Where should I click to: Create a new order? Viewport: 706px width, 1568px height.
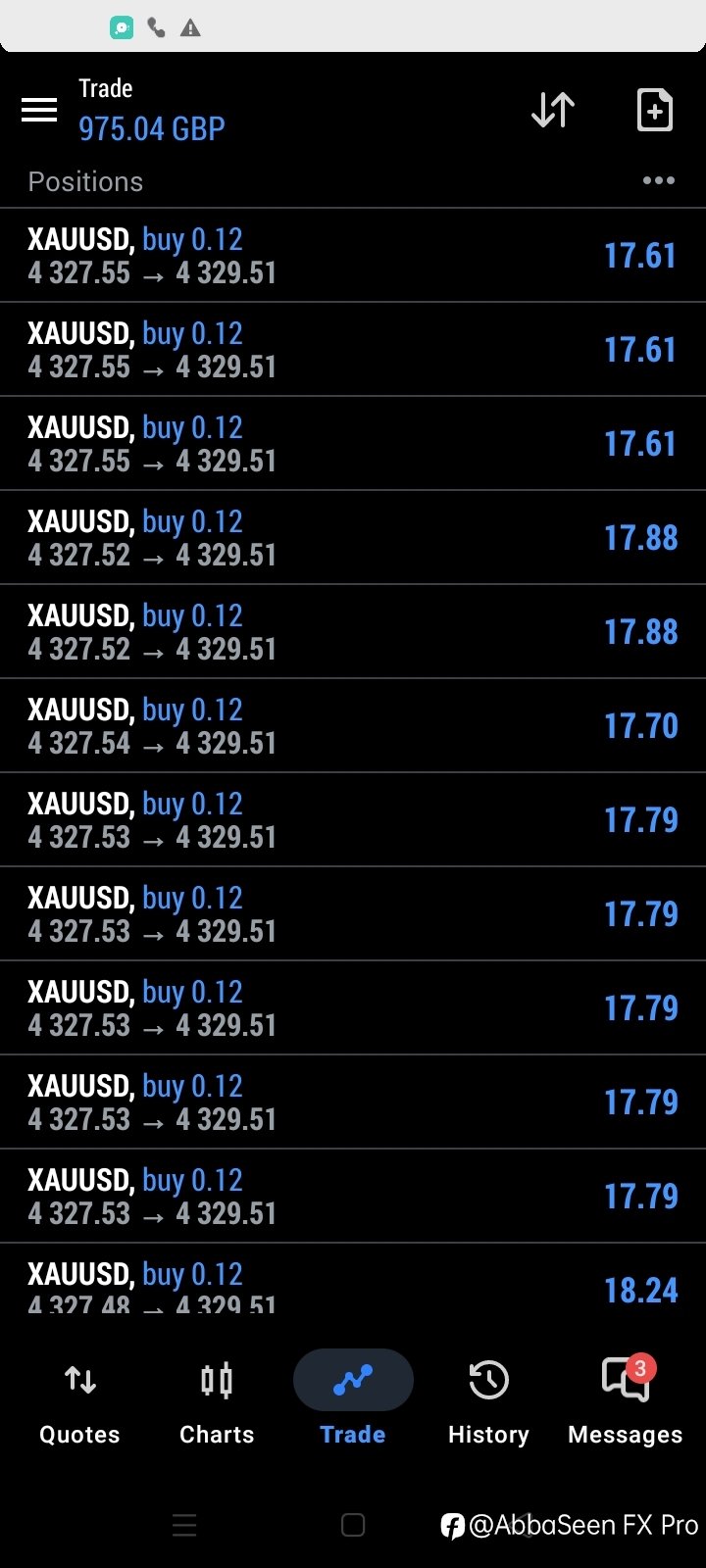point(654,110)
